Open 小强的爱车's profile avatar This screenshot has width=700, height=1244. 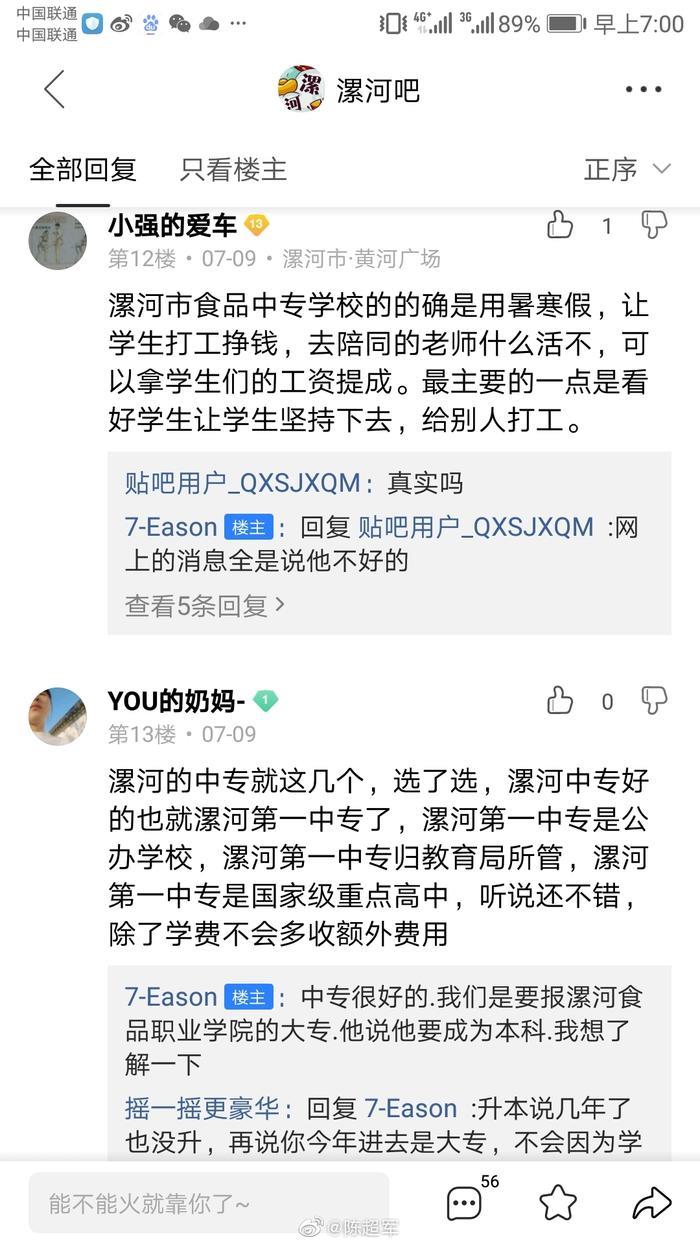click(x=57, y=239)
